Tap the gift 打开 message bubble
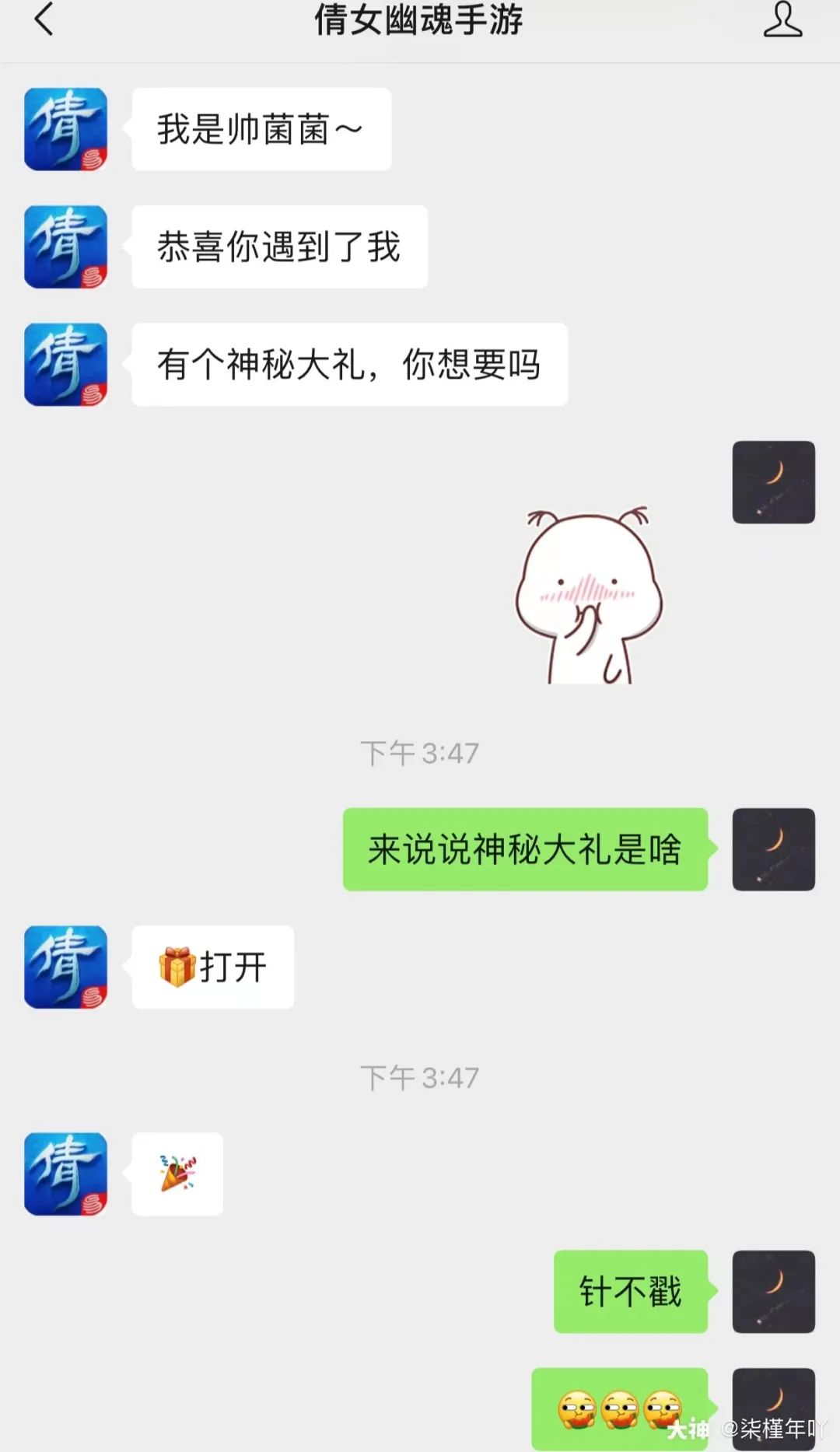Image resolution: width=840 pixels, height=1452 pixels. pyautogui.click(x=212, y=967)
